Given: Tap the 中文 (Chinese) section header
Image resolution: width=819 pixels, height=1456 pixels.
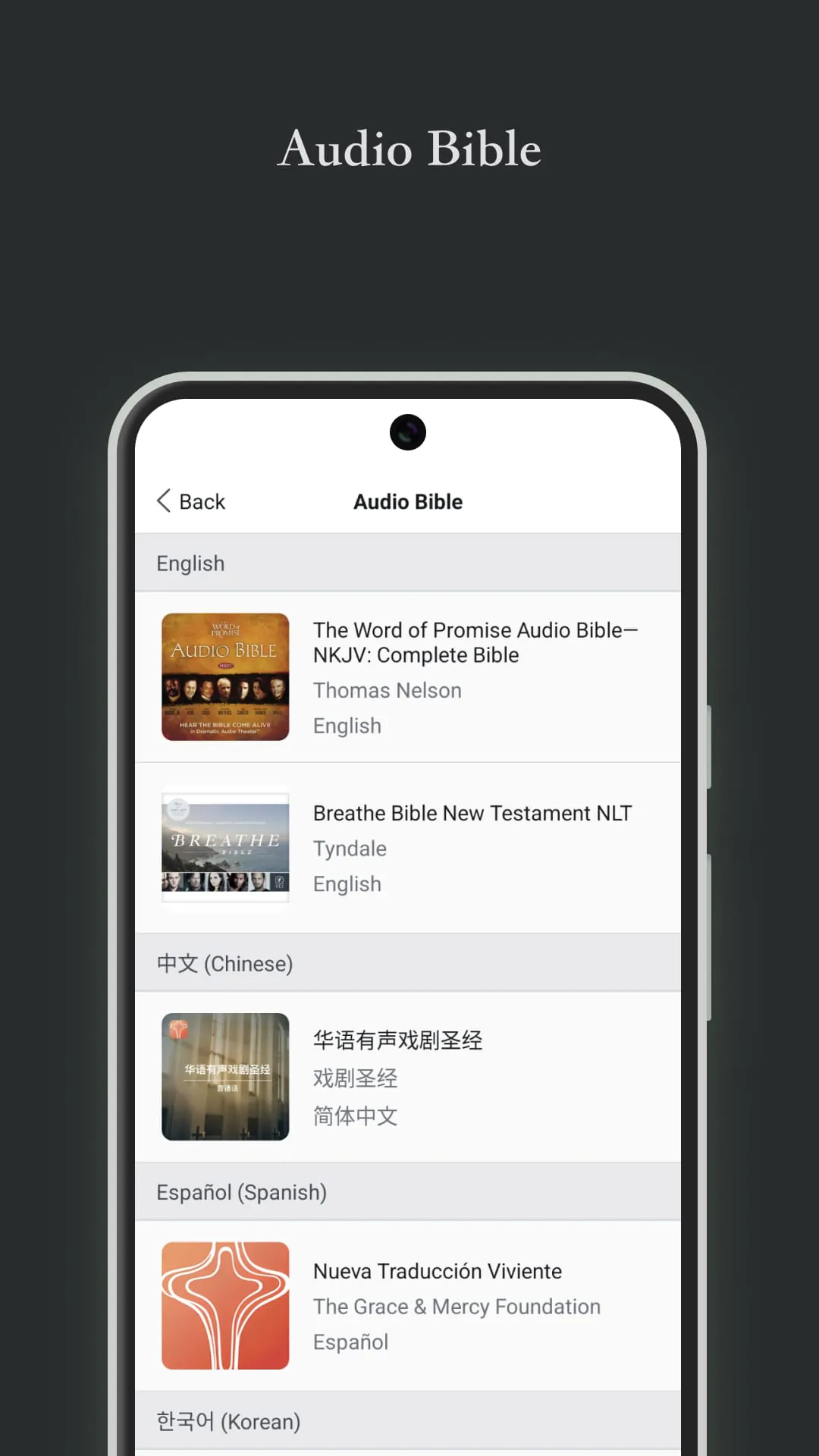Looking at the screenshot, I should 224,963.
